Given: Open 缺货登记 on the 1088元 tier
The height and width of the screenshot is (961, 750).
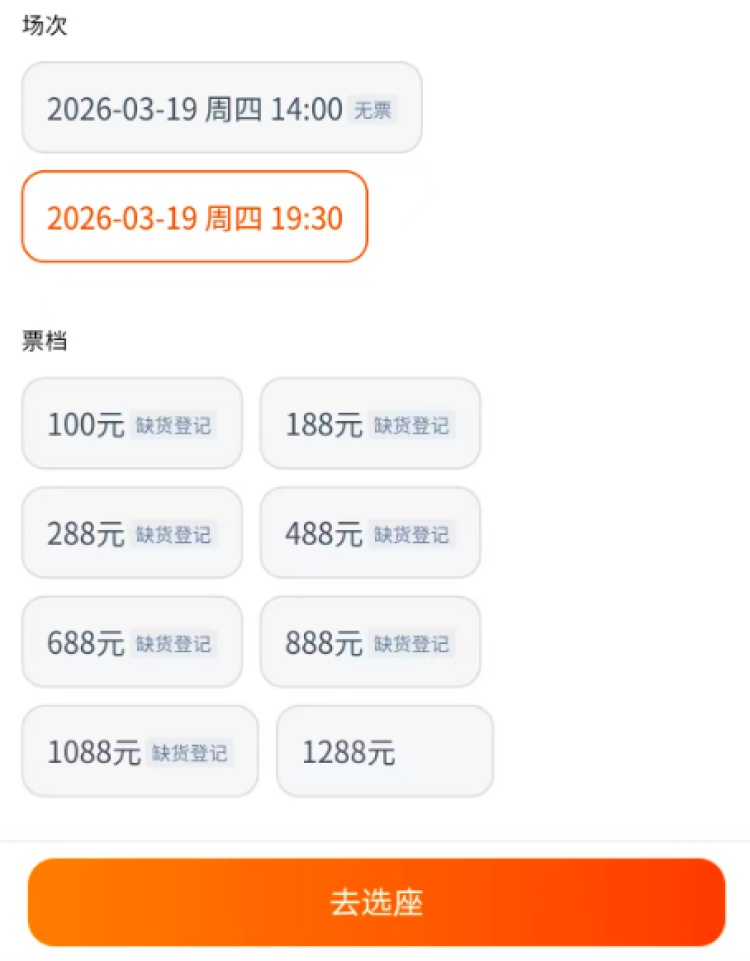Looking at the screenshot, I should [191, 753].
